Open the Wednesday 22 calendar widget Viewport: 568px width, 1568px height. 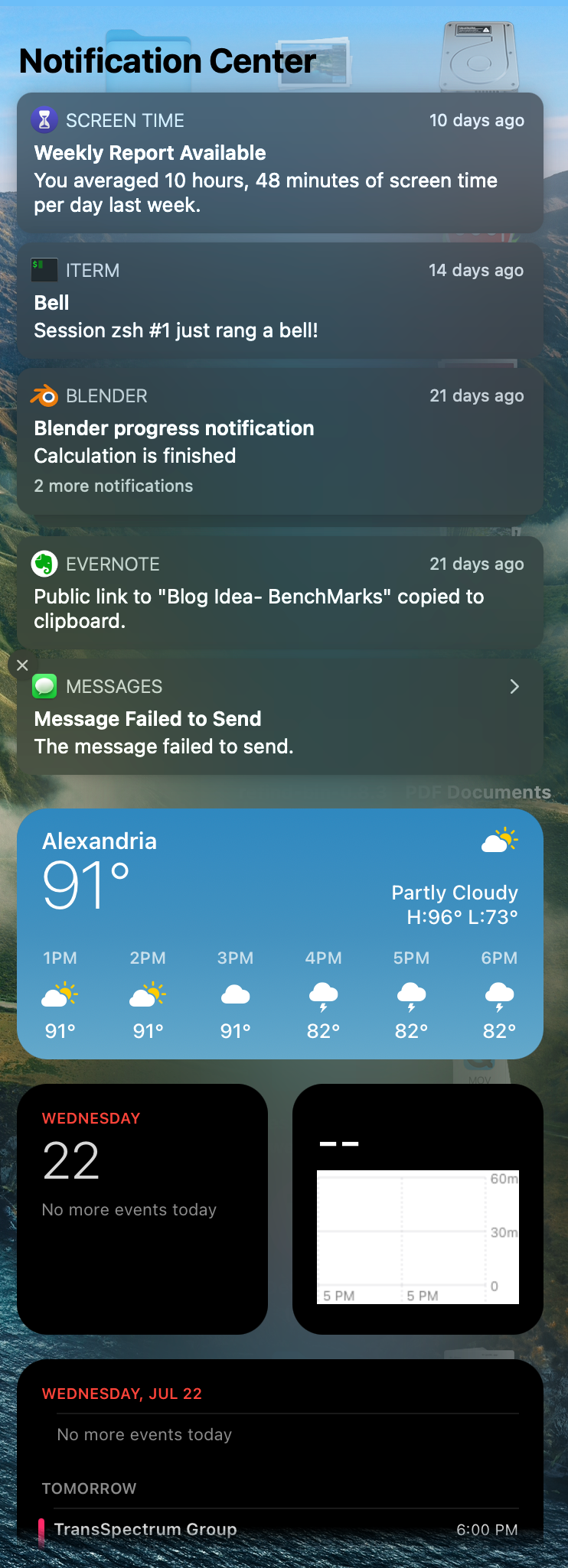click(x=142, y=1209)
